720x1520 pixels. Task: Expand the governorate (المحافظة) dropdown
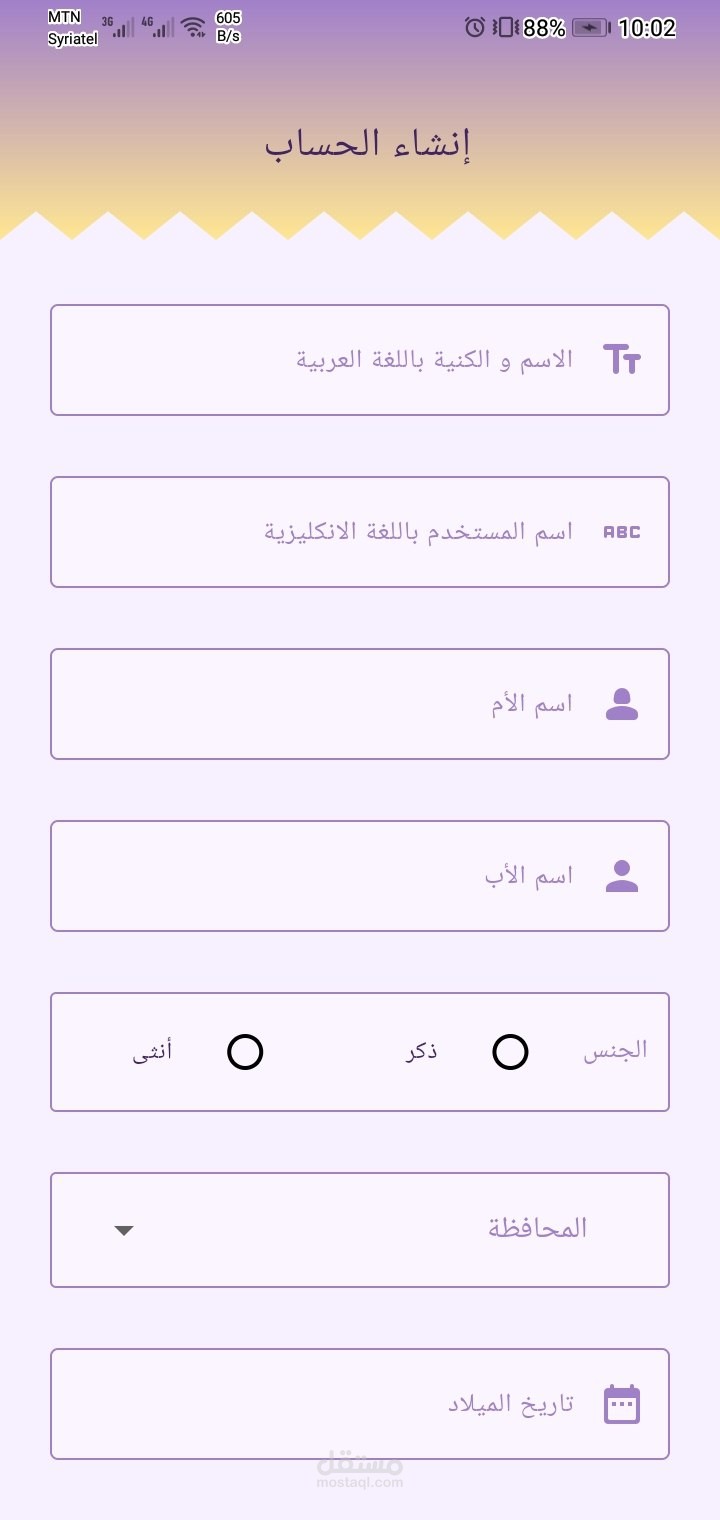click(360, 1230)
